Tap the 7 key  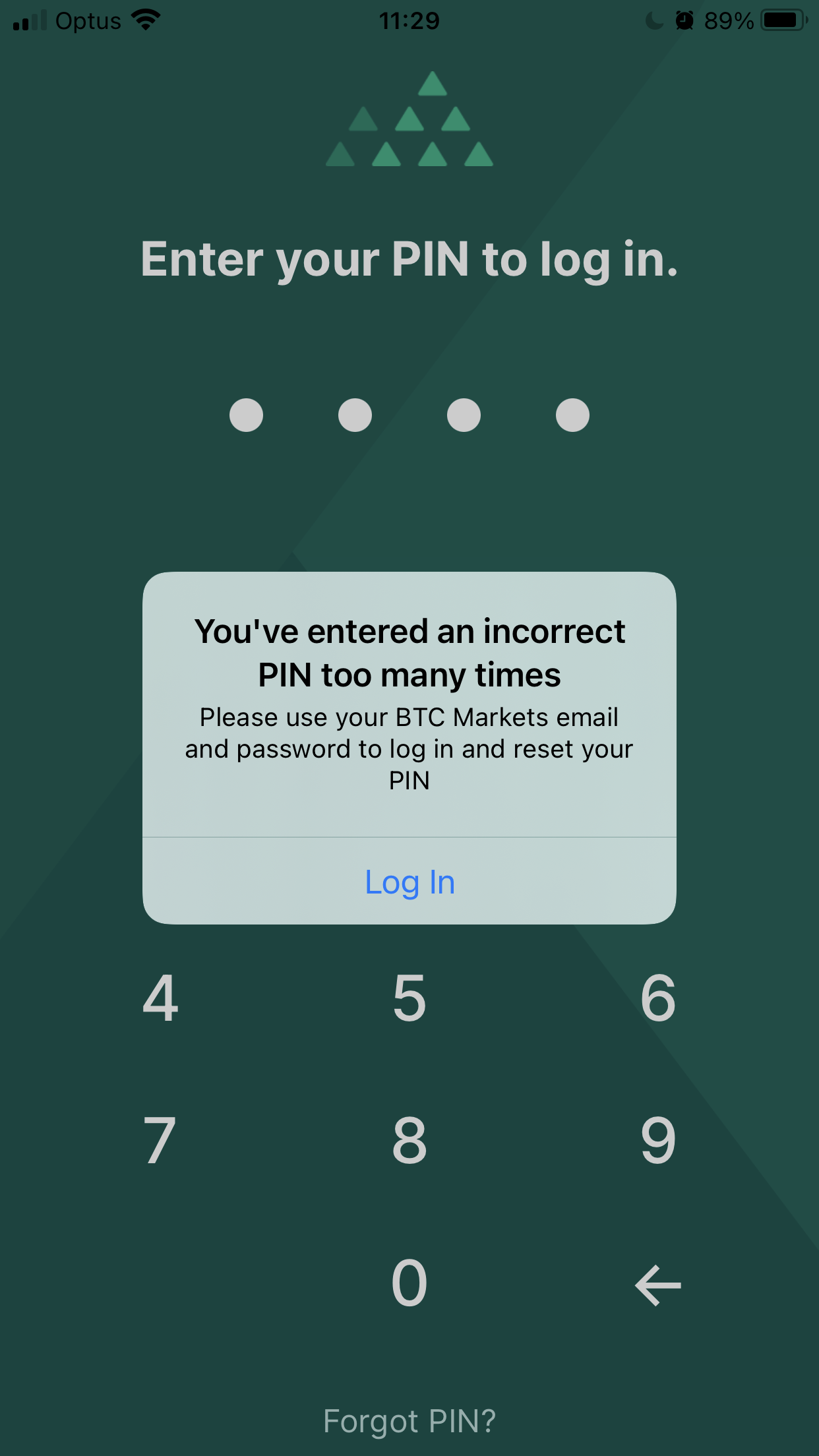[160, 1140]
